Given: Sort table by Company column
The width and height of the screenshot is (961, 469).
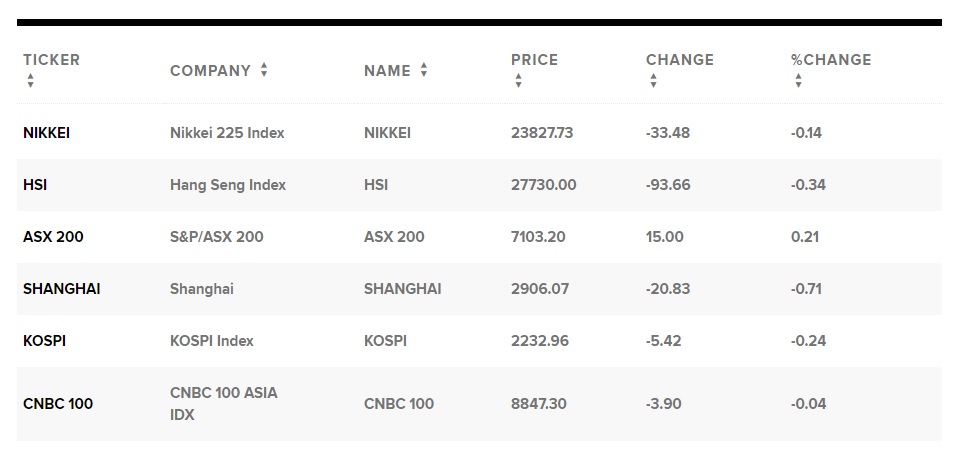Looking at the screenshot, I should pyautogui.click(x=264, y=70).
